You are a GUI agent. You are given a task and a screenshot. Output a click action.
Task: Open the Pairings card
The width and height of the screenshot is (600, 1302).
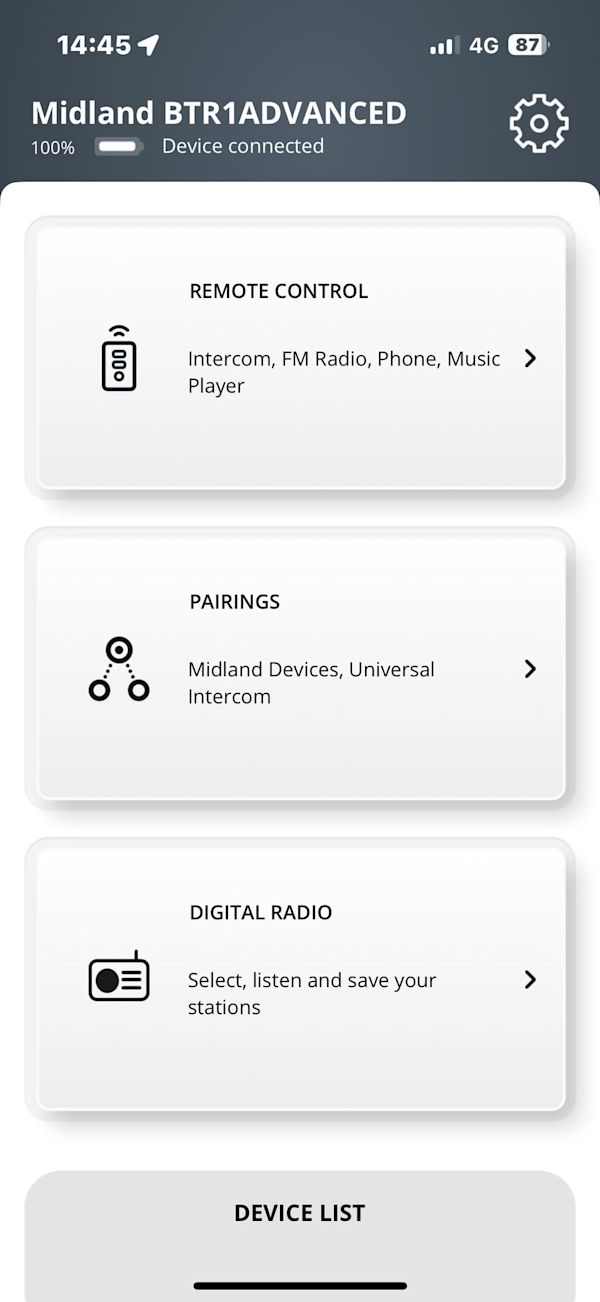(300, 667)
